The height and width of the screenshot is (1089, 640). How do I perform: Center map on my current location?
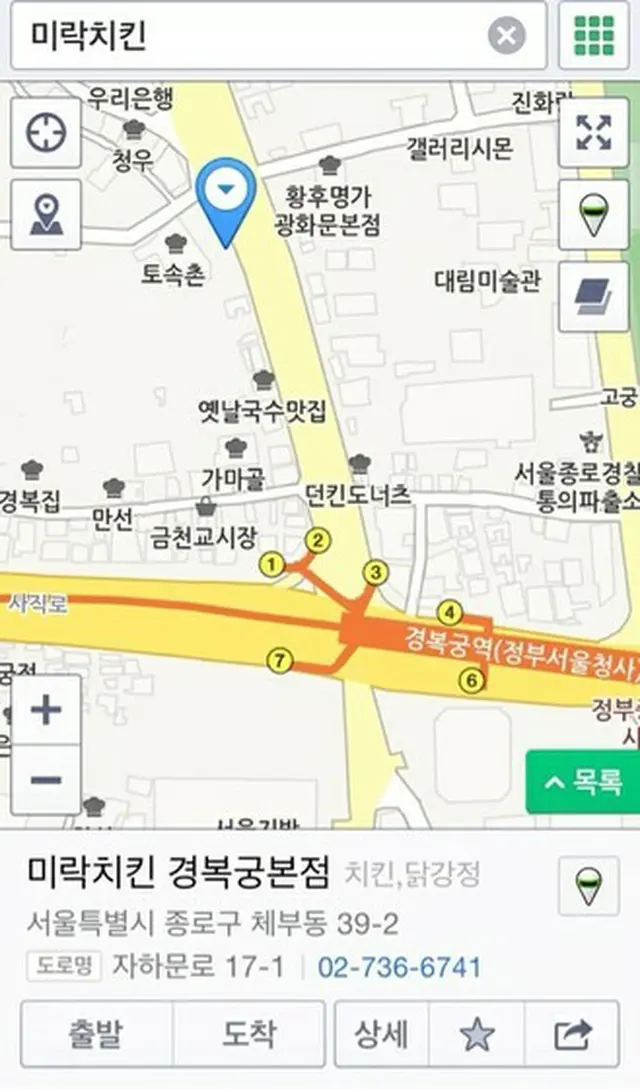[x=46, y=132]
